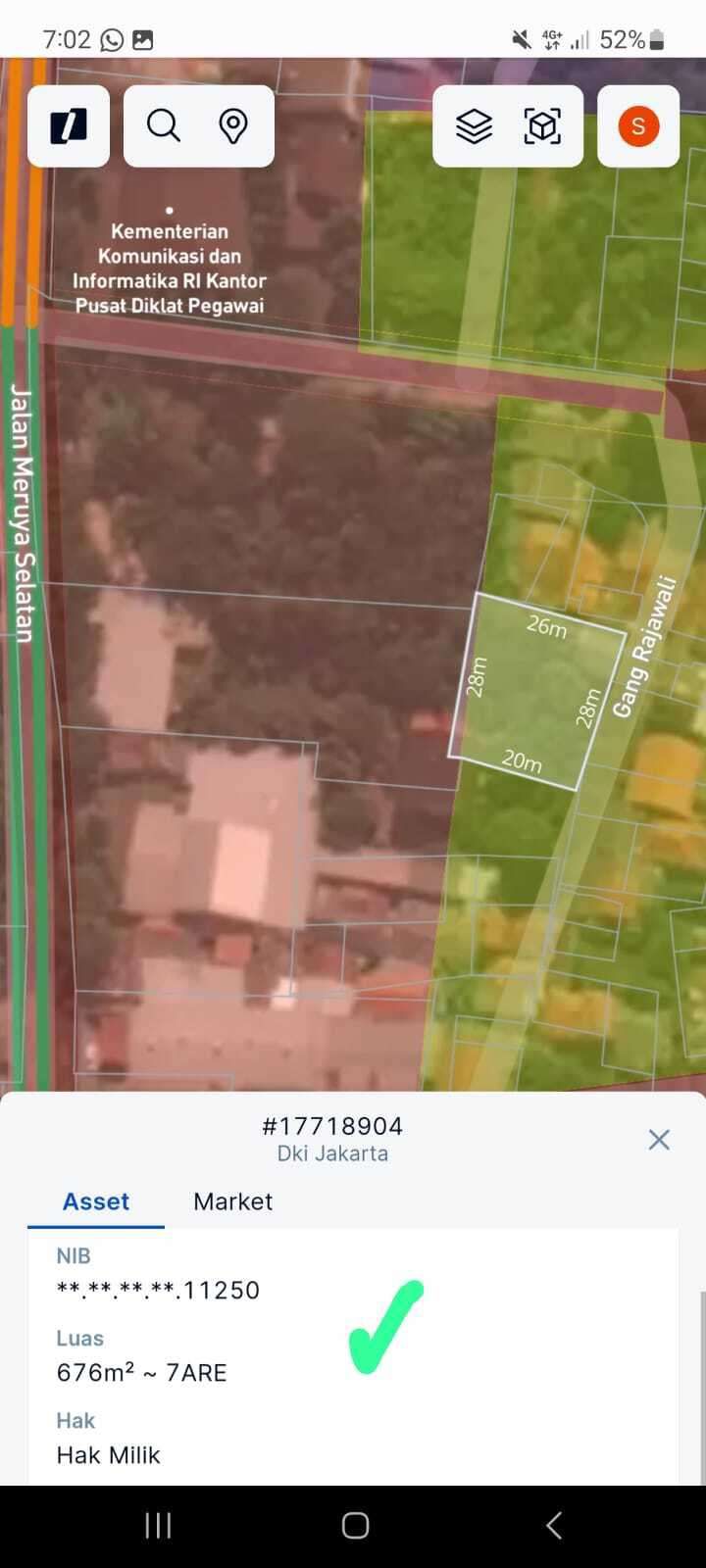
Task: Open the map search
Action: click(x=164, y=126)
